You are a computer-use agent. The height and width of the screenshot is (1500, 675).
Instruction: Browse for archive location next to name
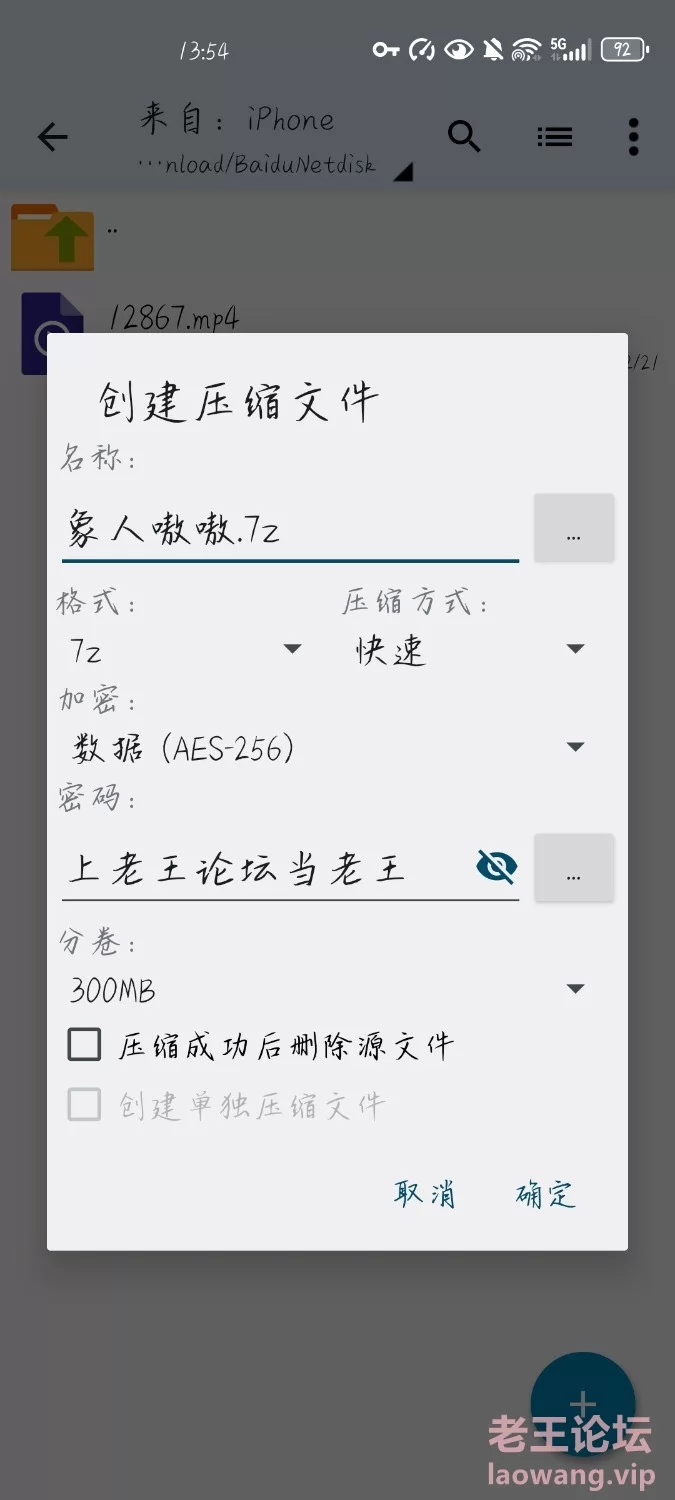(x=574, y=528)
